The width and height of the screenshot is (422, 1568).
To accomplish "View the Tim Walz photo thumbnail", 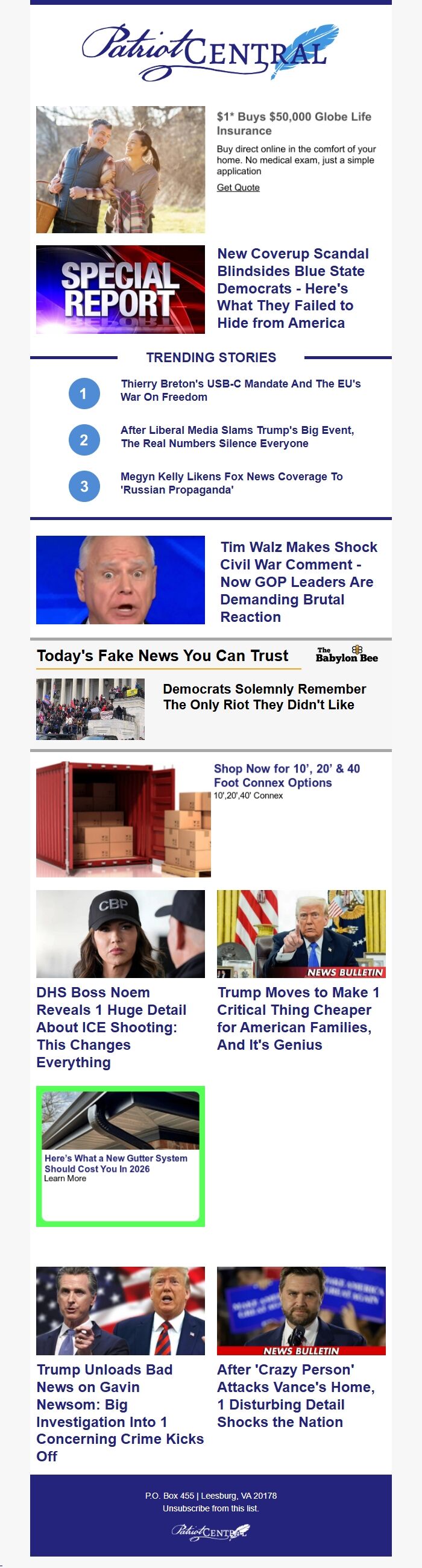I will [121, 580].
